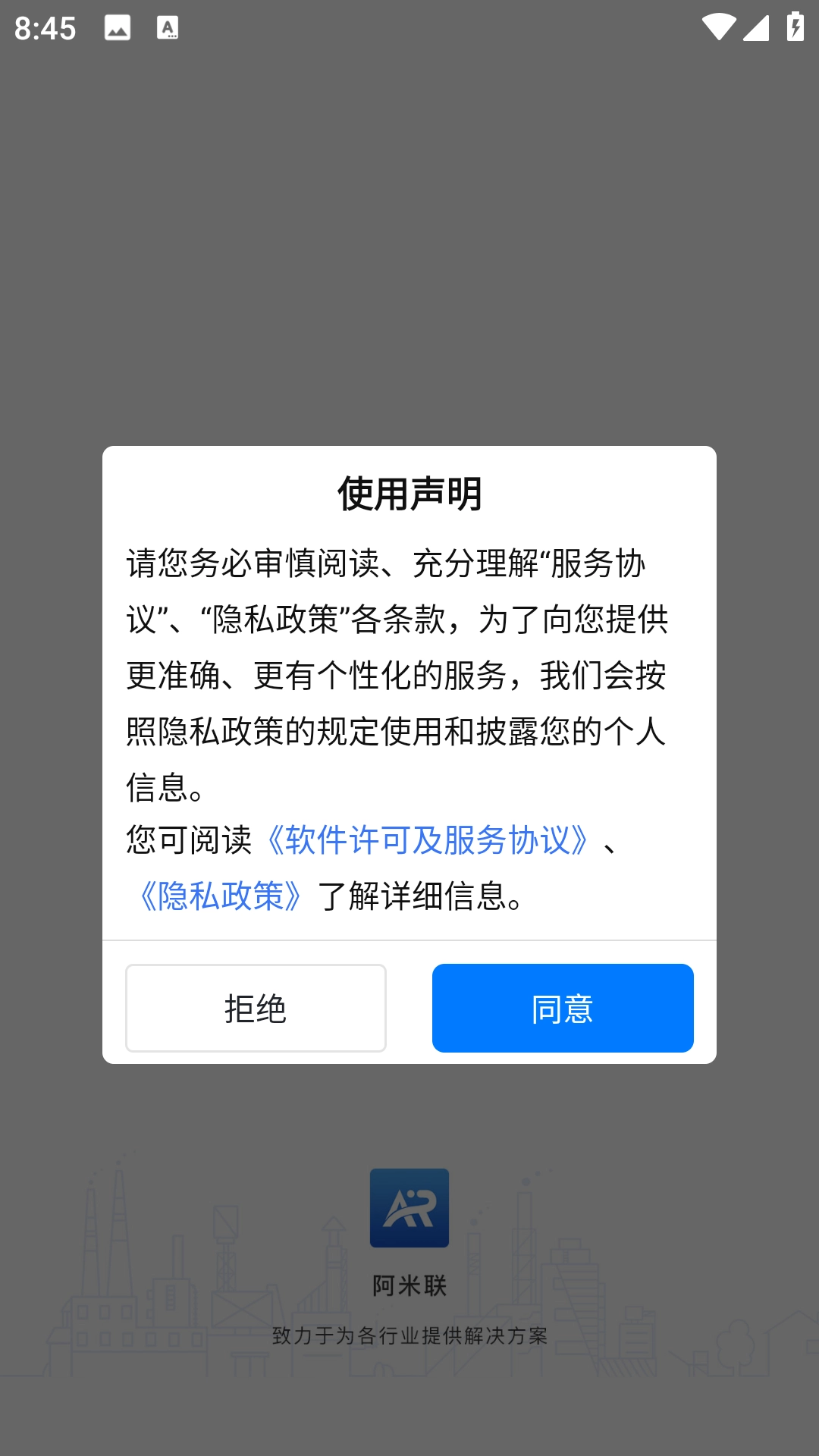
Task: Tap the 'A' notification icon in status bar
Action: coord(168,27)
